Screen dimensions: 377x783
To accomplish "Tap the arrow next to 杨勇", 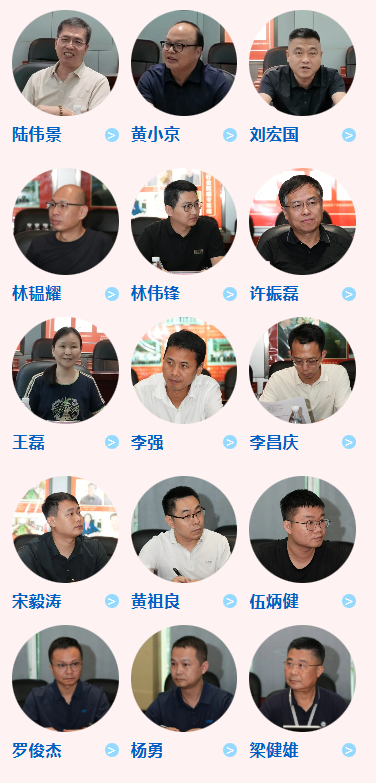I will (230, 750).
